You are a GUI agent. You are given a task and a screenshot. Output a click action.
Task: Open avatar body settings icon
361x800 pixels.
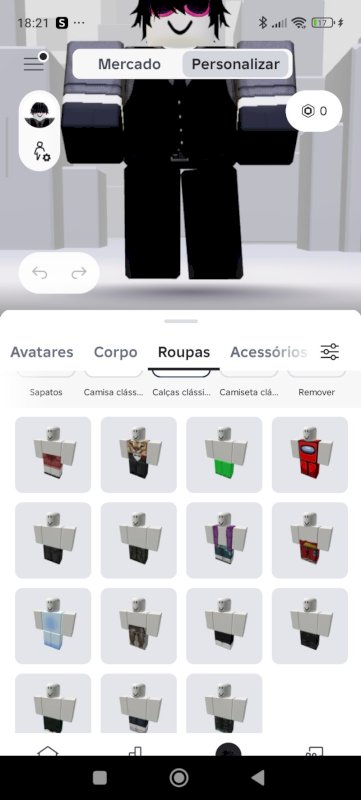[x=41, y=152]
